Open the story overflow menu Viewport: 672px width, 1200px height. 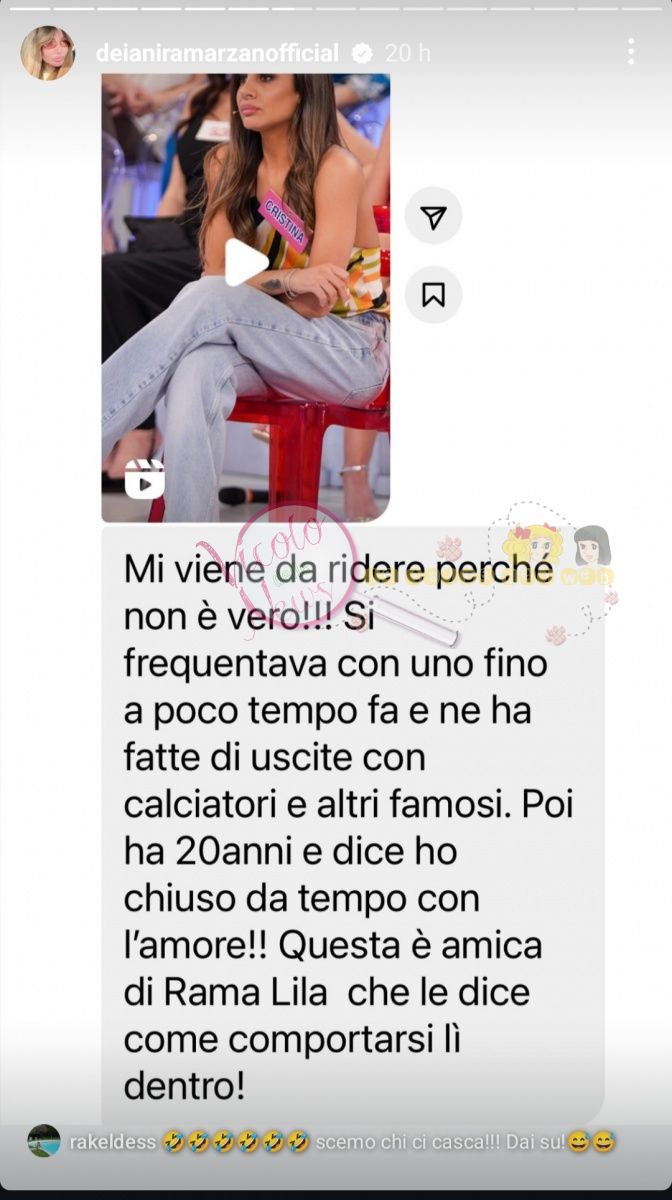(631, 52)
